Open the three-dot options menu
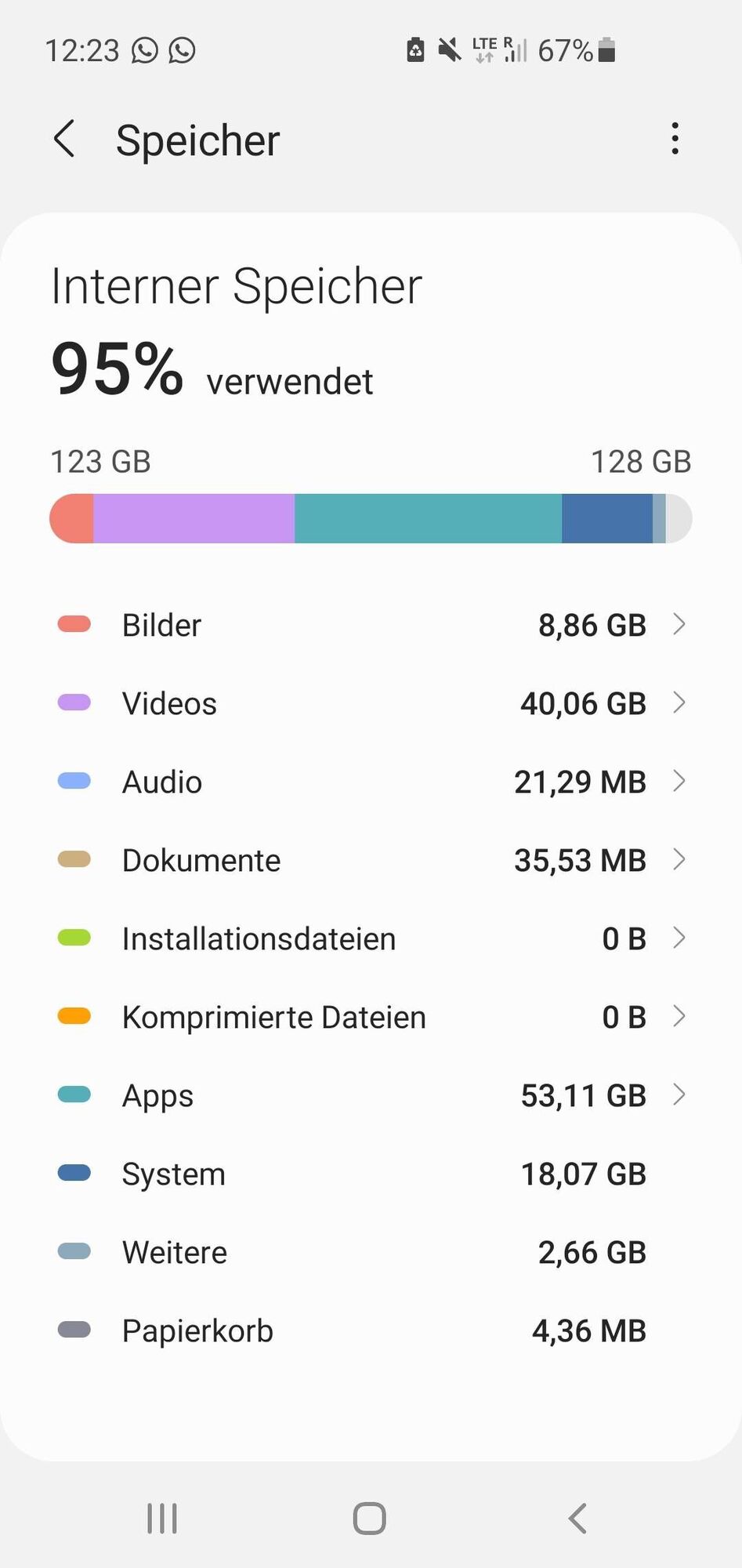The width and height of the screenshot is (742, 1568). (675, 139)
